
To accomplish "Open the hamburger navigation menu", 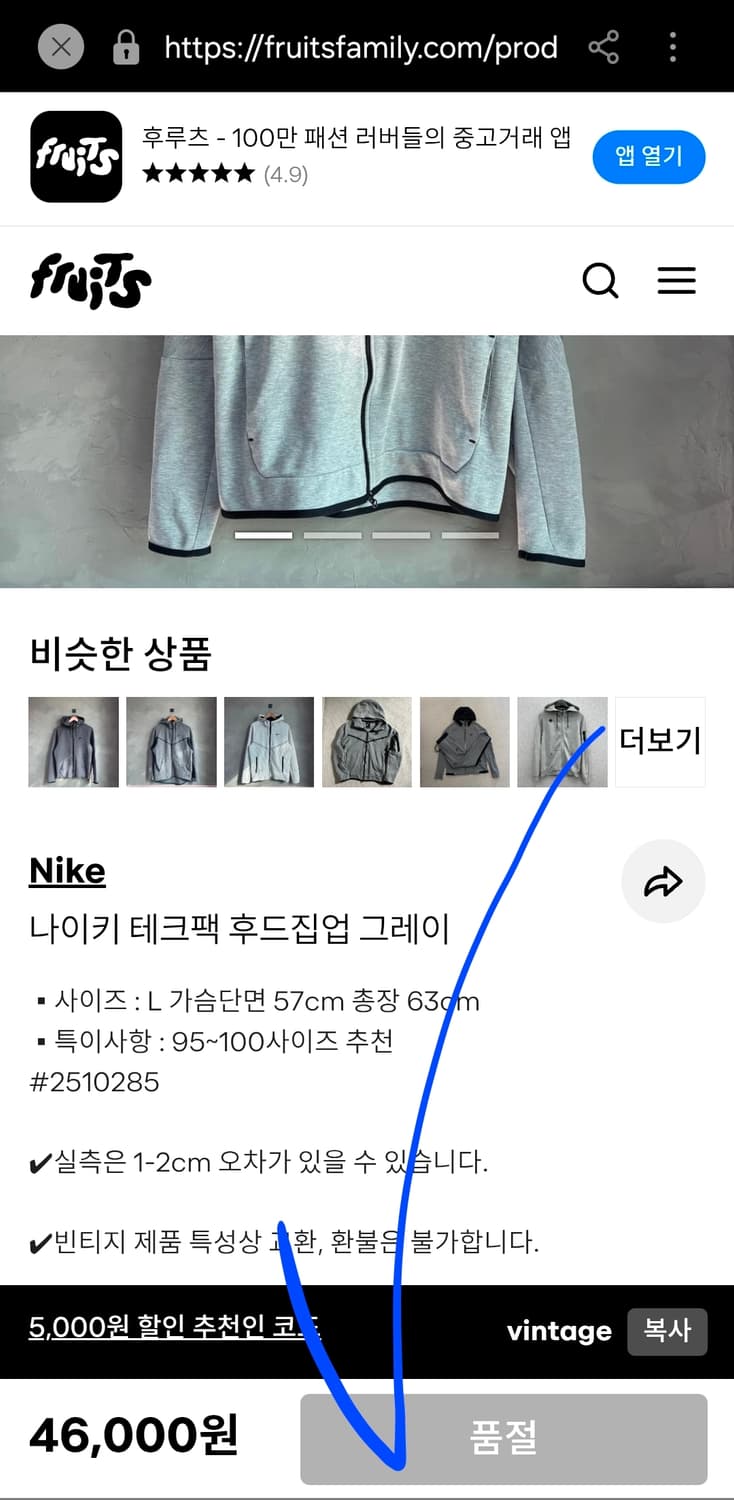I will (x=676, y=281).
